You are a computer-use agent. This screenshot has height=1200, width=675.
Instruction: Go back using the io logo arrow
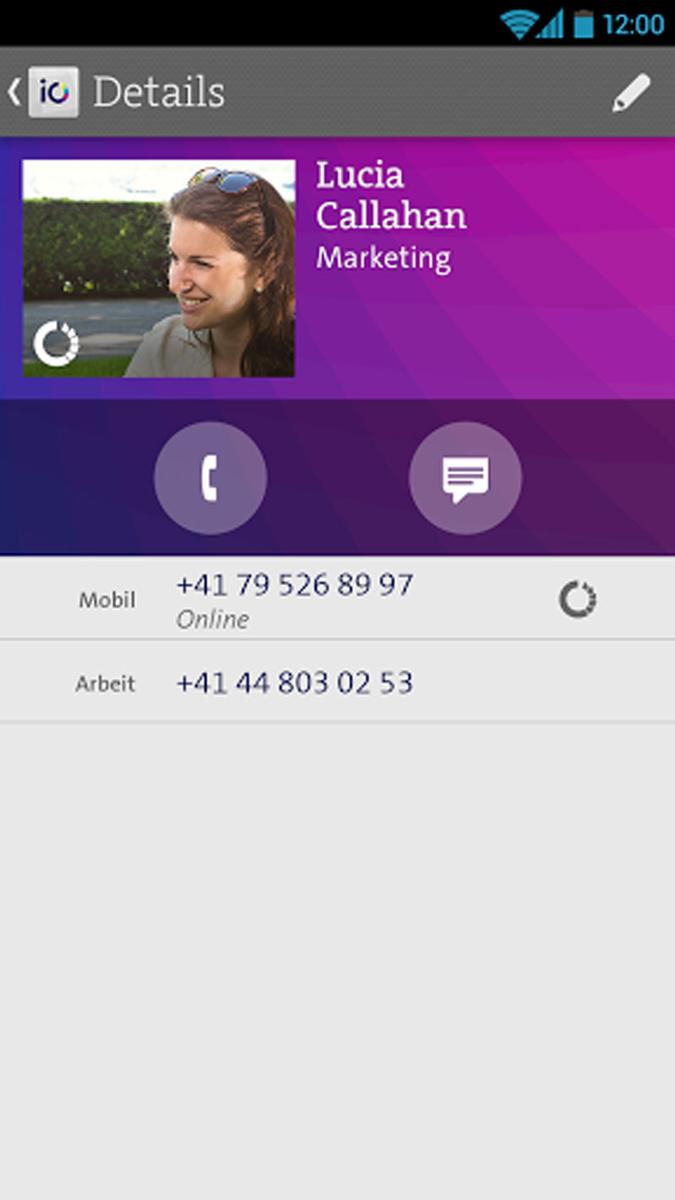[44, 92]
